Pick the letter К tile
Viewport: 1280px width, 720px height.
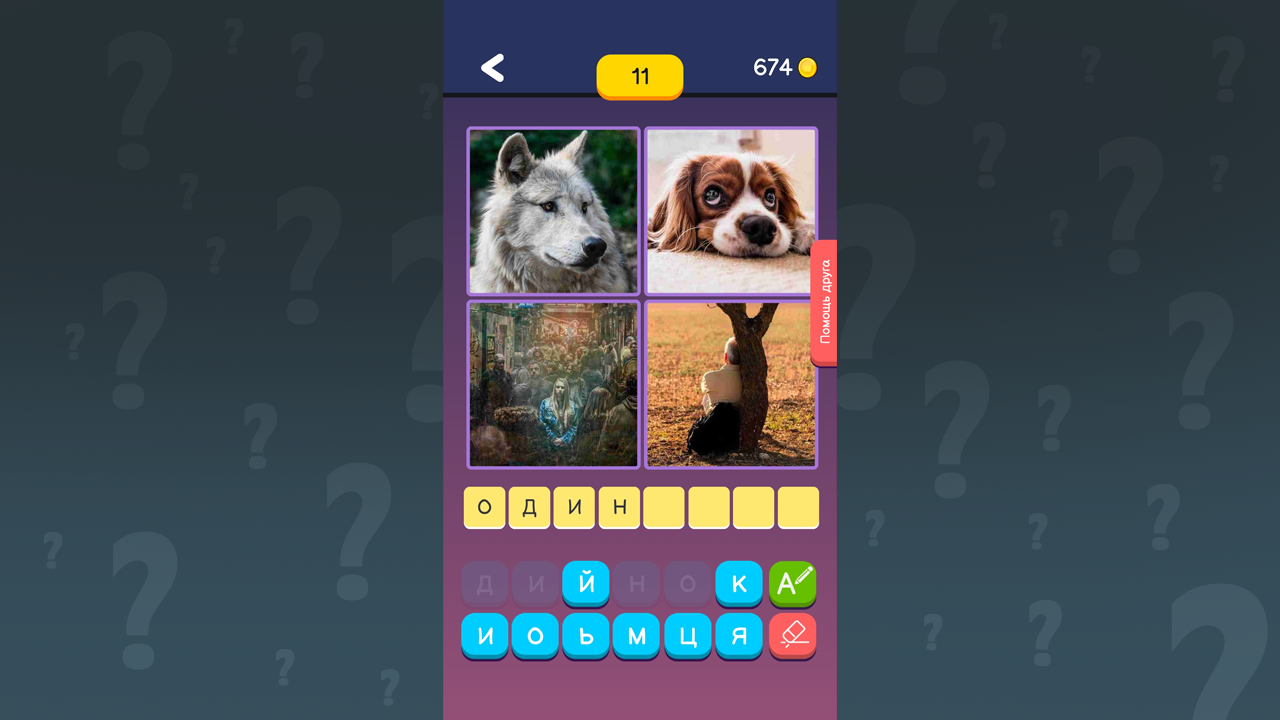click(739, 583)
